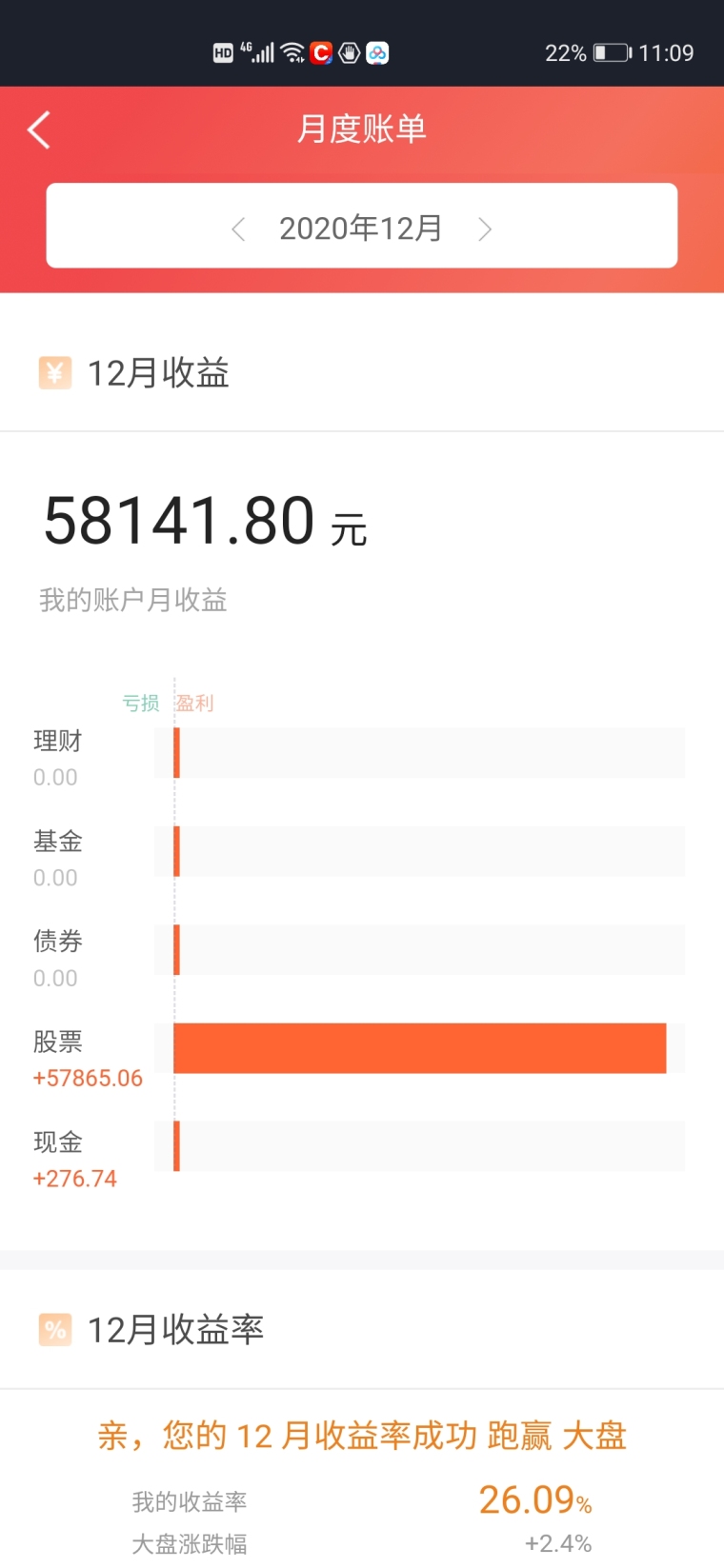Go back from the 月度账单 page
The width and height of the screenshot is (724, 1568).
(x=39, y=129)
